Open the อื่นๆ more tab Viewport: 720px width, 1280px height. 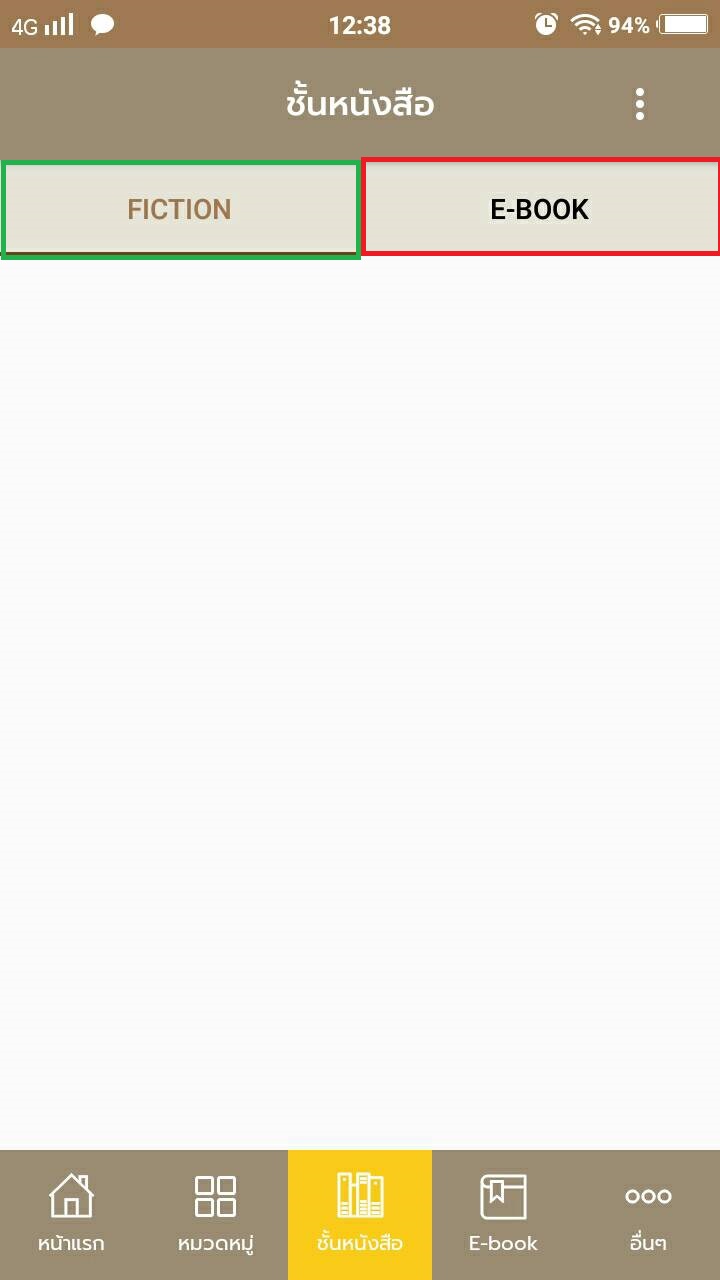pos(648,1214)
